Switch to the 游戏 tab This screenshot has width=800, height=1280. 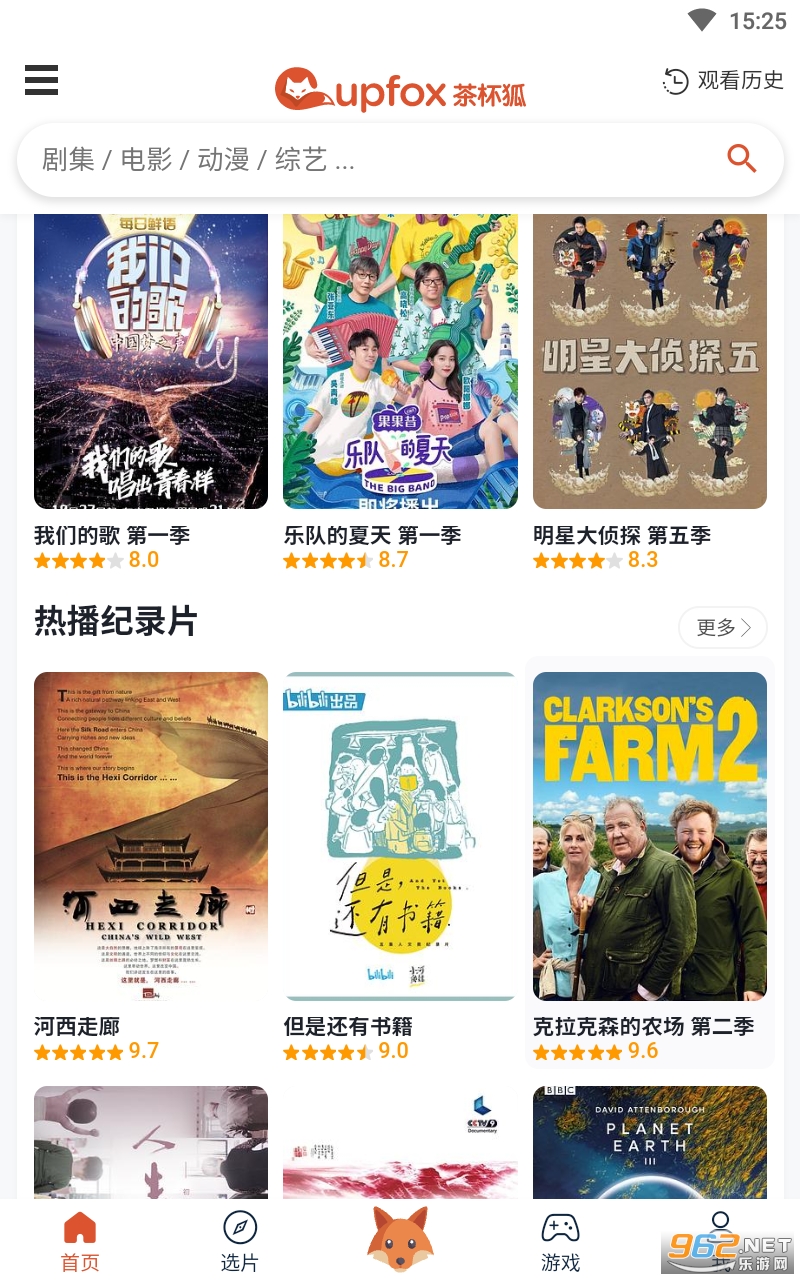point(560,1242)
